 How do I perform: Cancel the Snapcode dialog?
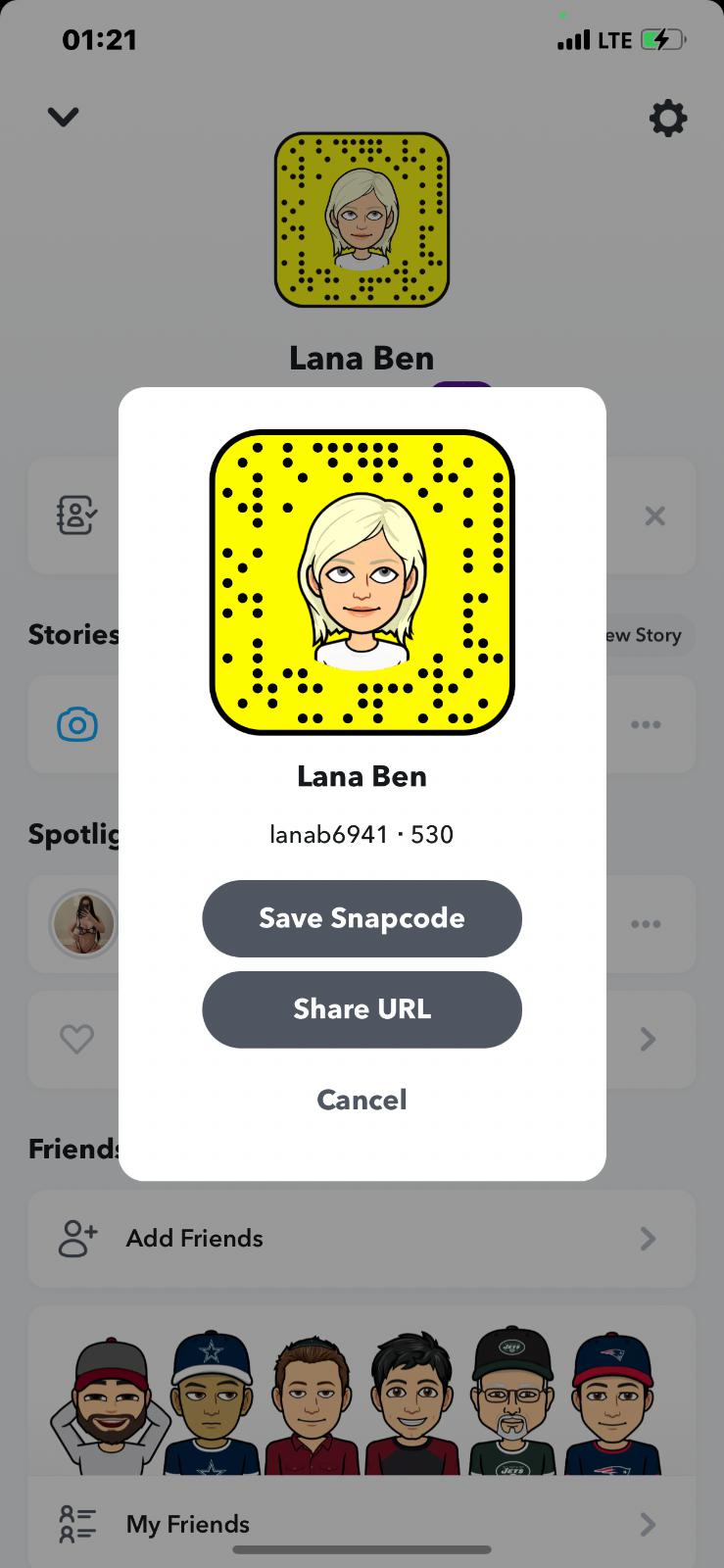coord(362,1100)
